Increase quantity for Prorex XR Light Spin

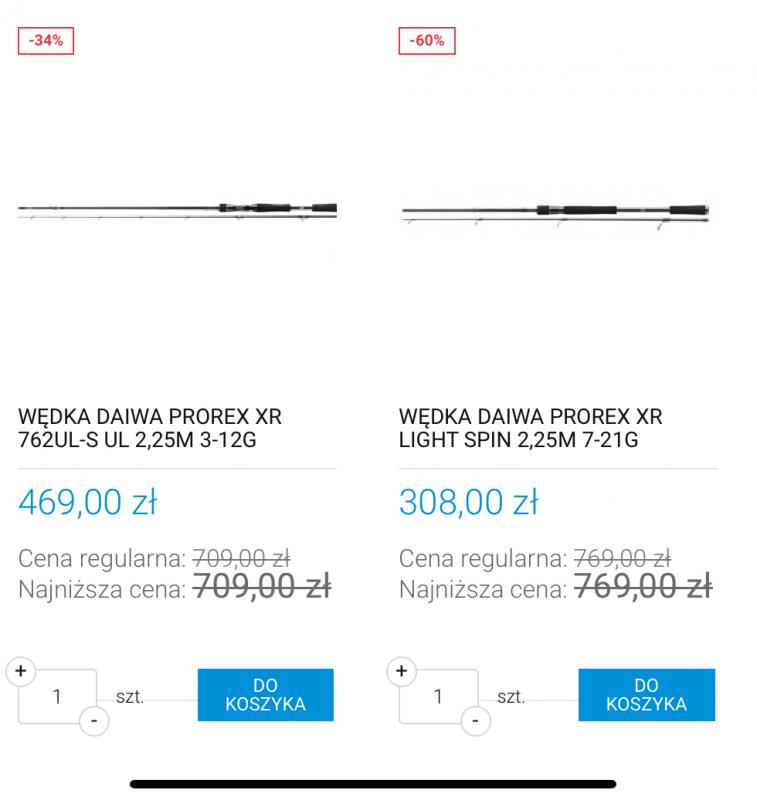click(400, 671)
